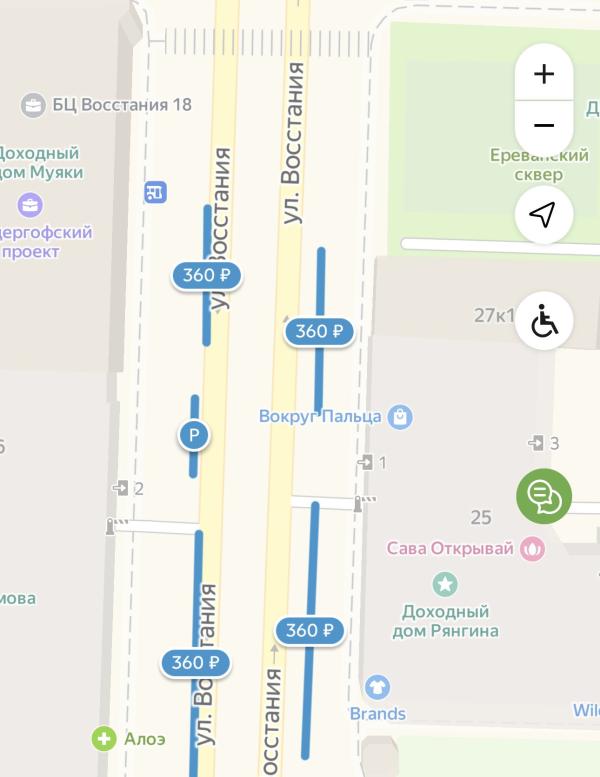Select the blue P parking marker

pos(194,435)
